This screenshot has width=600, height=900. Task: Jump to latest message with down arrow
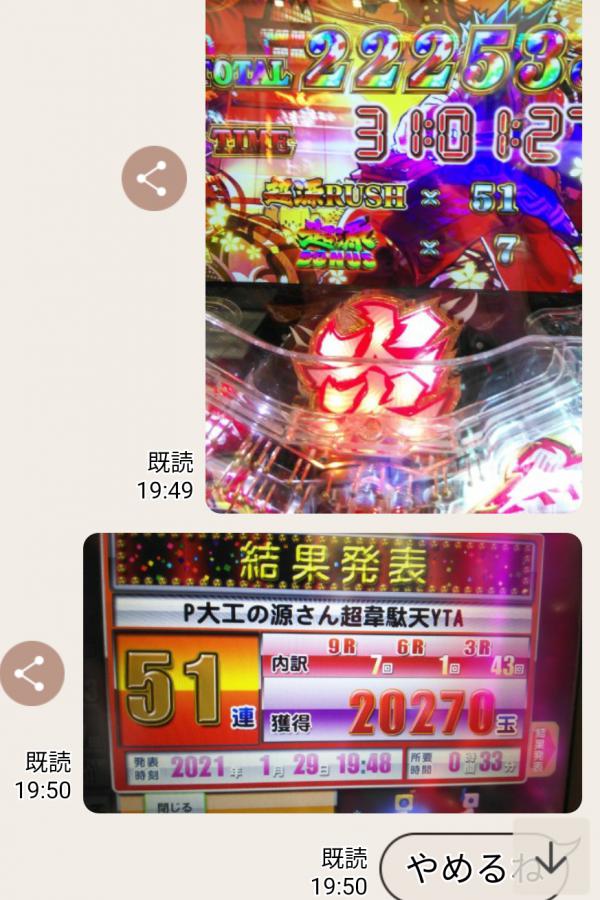click(551, 857)
